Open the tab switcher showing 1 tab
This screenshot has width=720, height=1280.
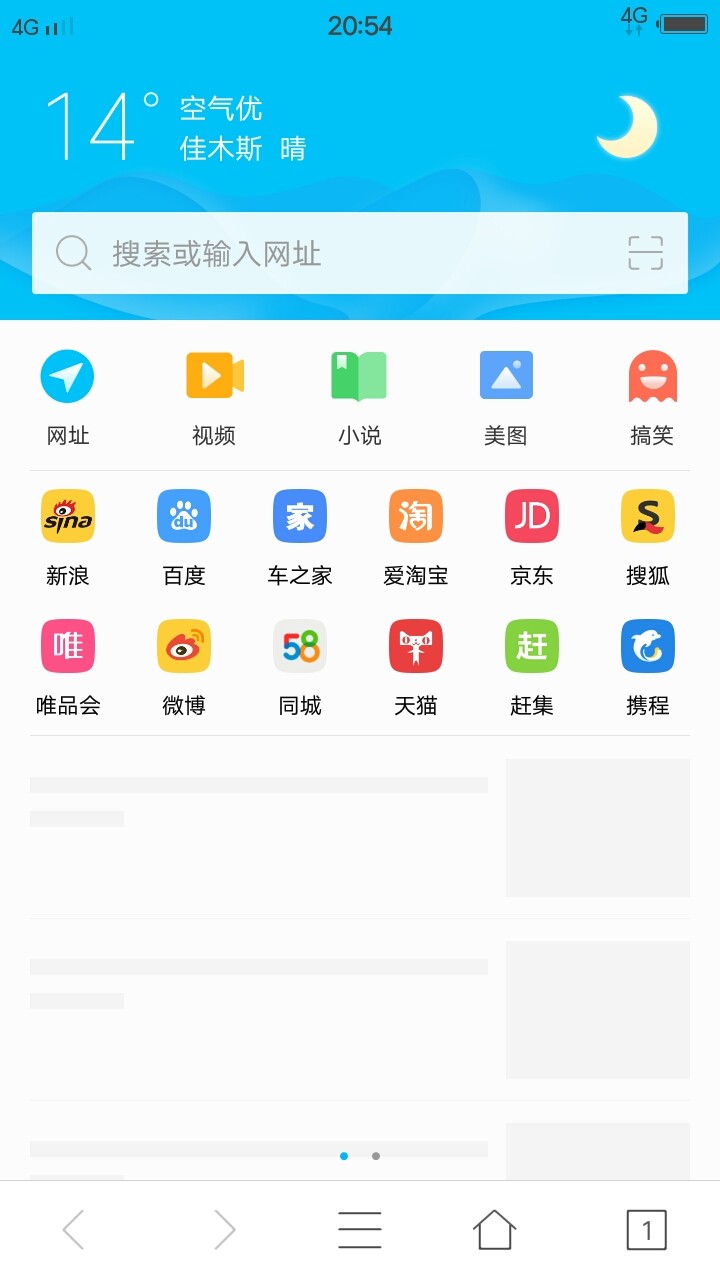pyautogui.click(x=646, y=1230)
